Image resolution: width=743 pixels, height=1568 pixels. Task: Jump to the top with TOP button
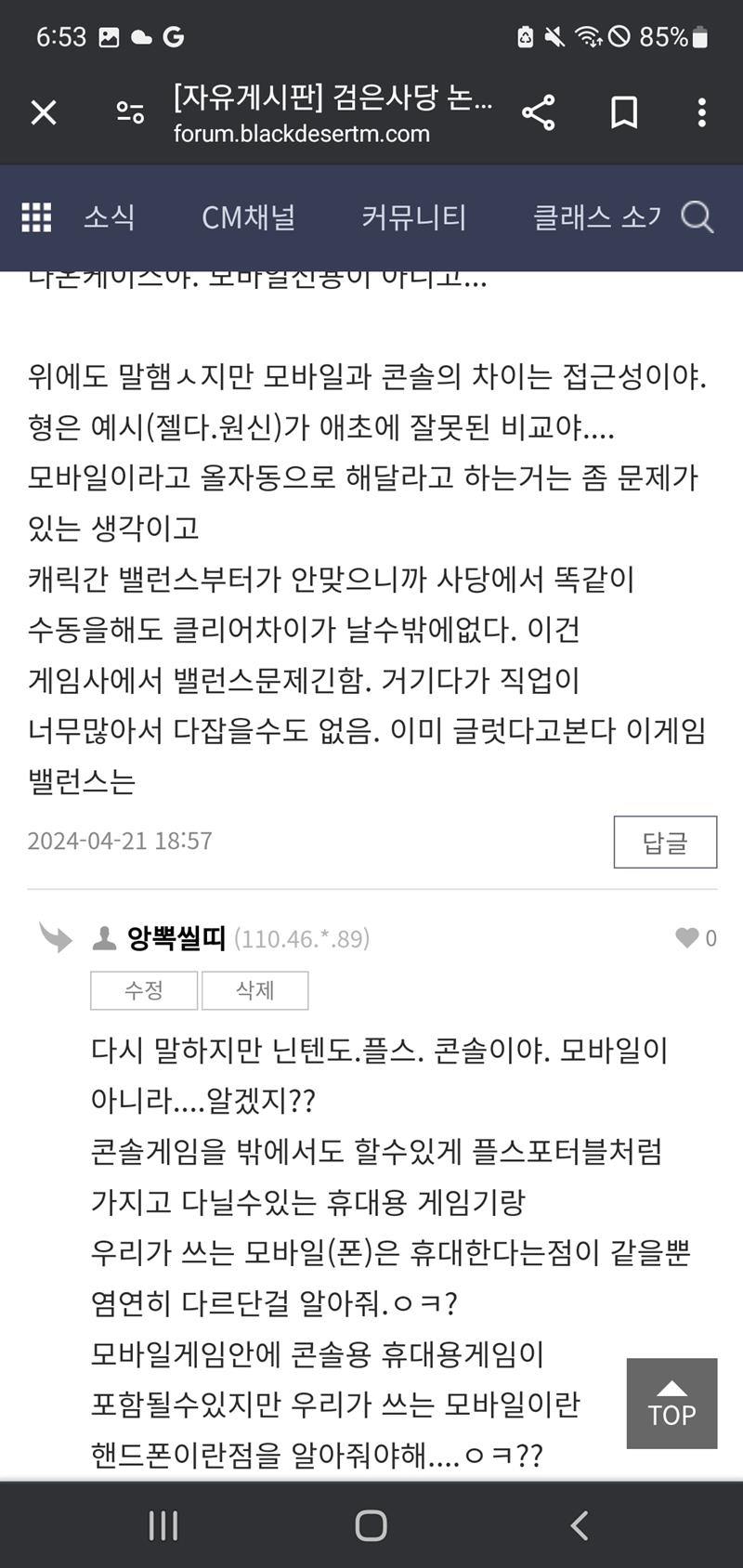pyautogui.click(x=671, y=1404)
